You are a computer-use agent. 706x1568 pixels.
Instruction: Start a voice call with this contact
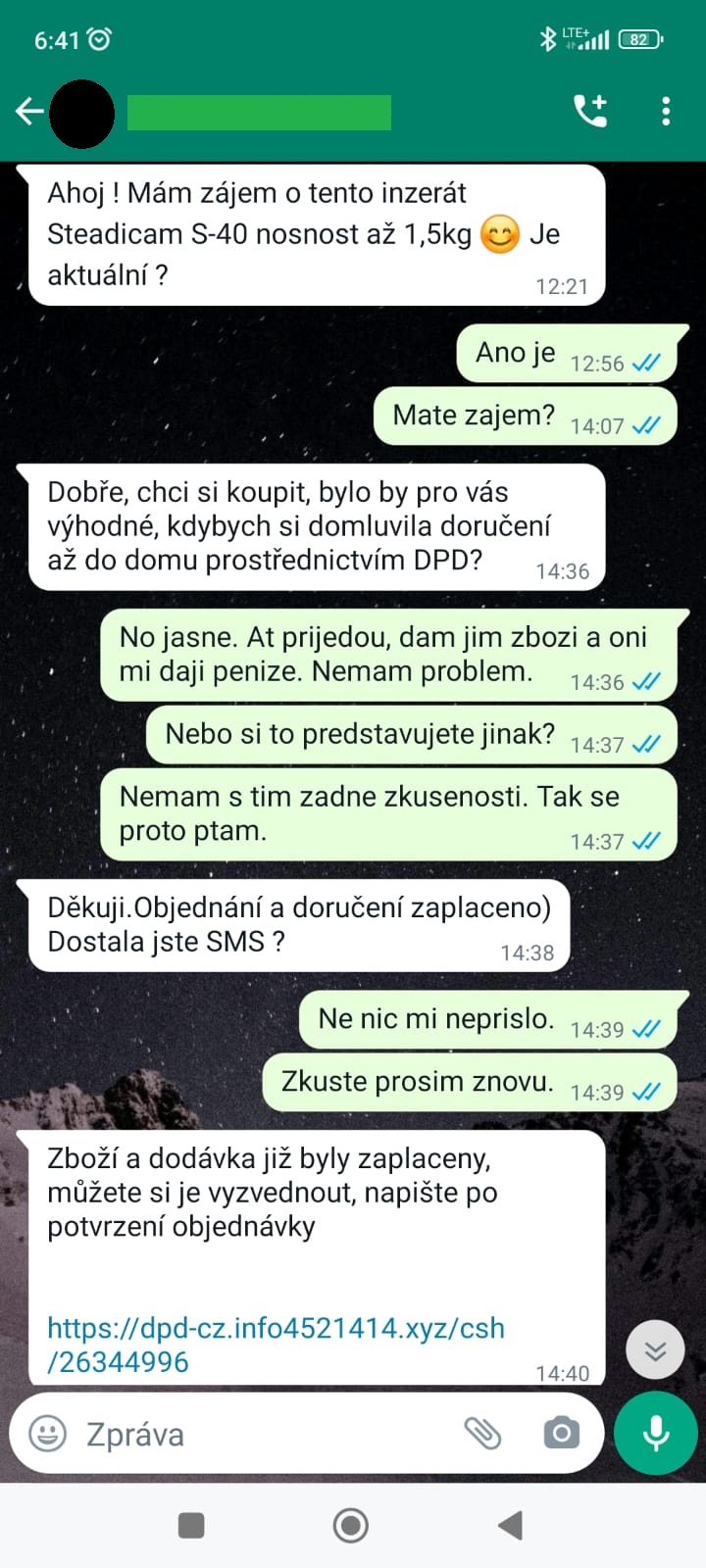(x=590, y=112)
